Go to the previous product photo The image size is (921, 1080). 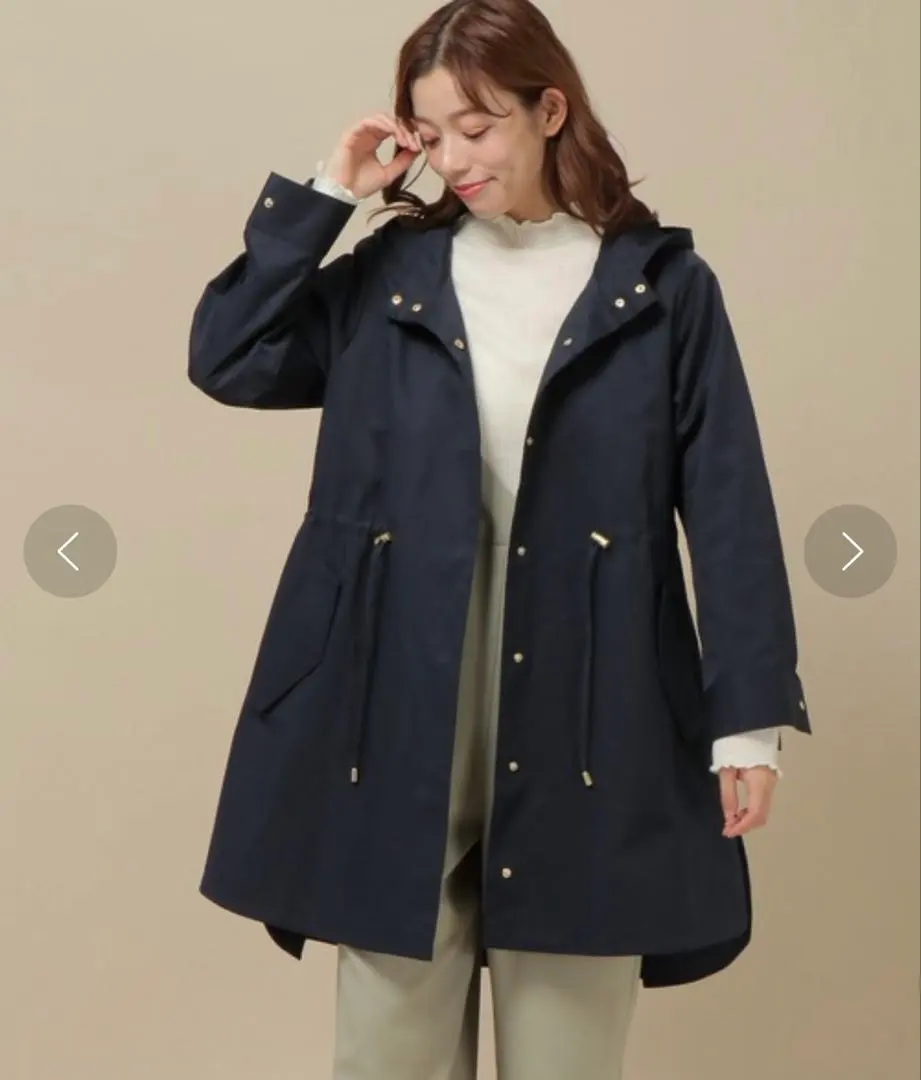[x=70, y=551]
